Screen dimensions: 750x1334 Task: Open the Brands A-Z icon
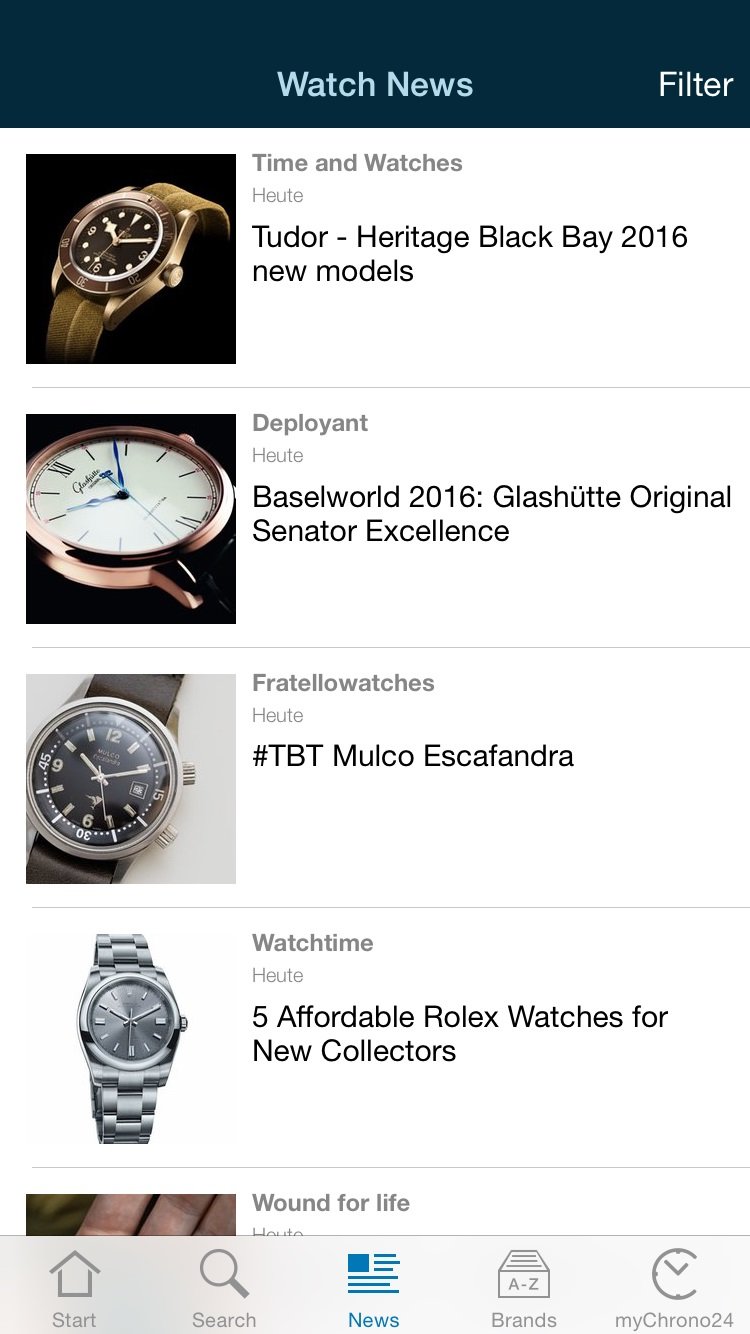coord(523,1285)
